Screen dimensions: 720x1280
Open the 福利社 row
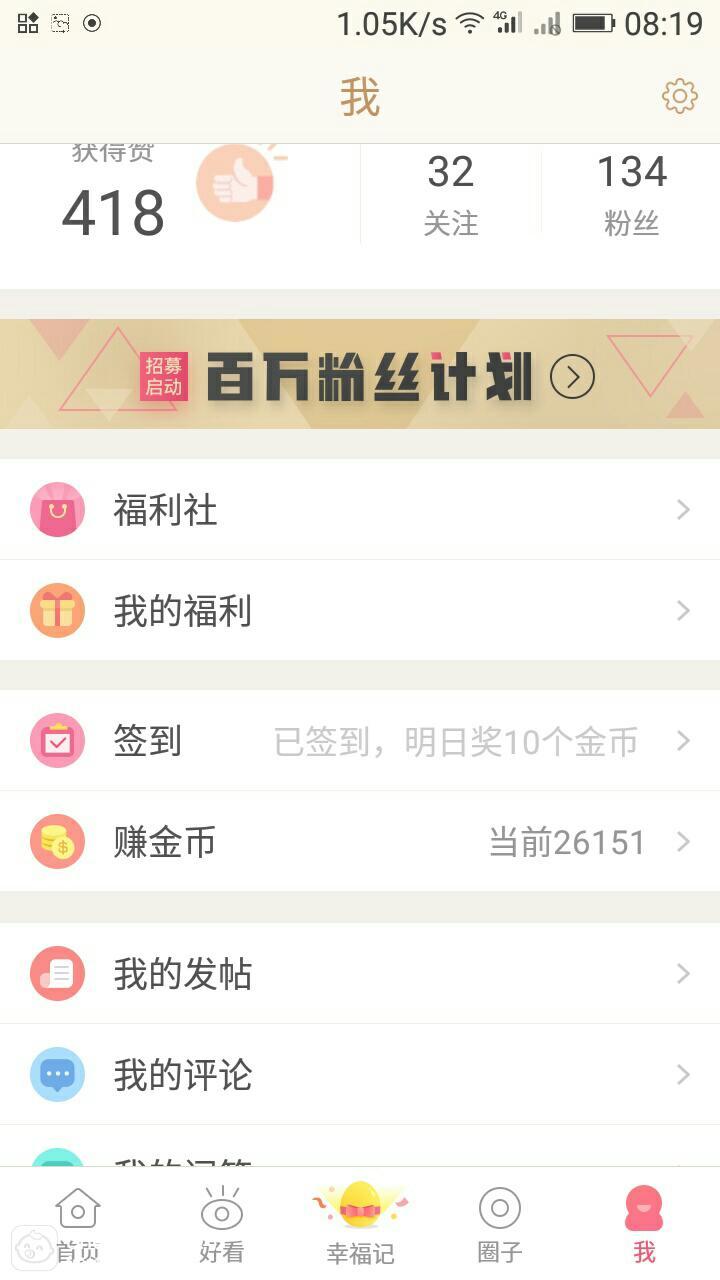(x=360, y=510)
